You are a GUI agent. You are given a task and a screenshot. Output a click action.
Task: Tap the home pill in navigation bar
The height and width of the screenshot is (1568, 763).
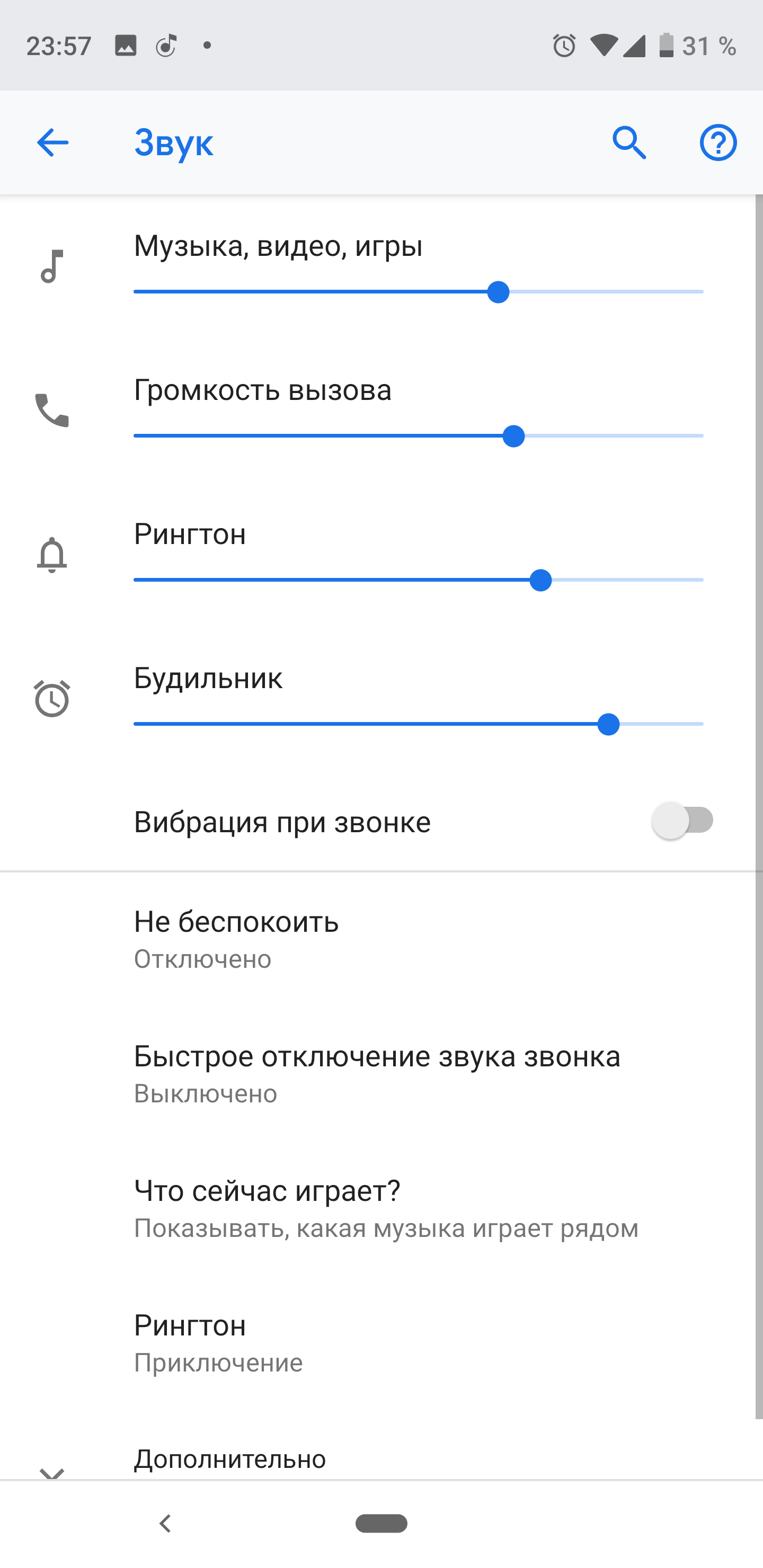[x=381, y=1524]
